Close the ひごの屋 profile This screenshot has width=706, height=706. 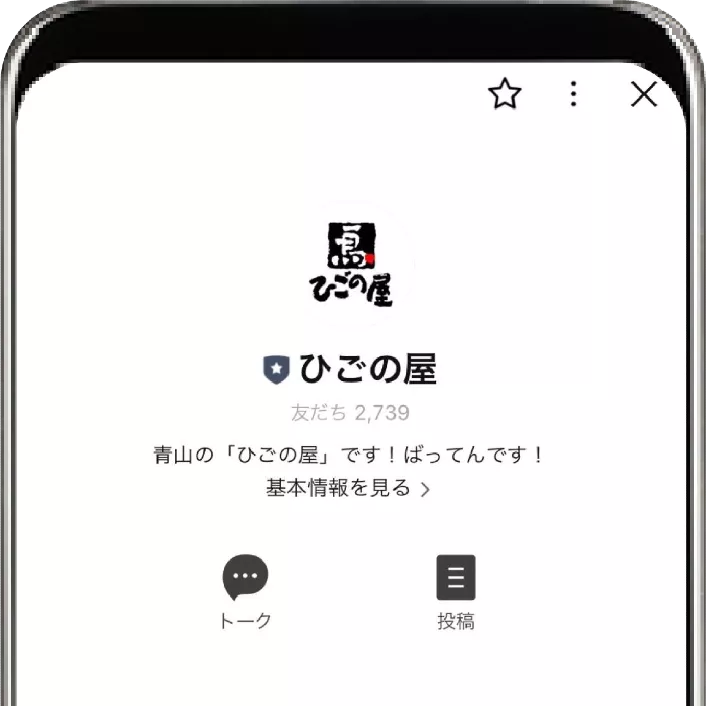pos(644,94)
